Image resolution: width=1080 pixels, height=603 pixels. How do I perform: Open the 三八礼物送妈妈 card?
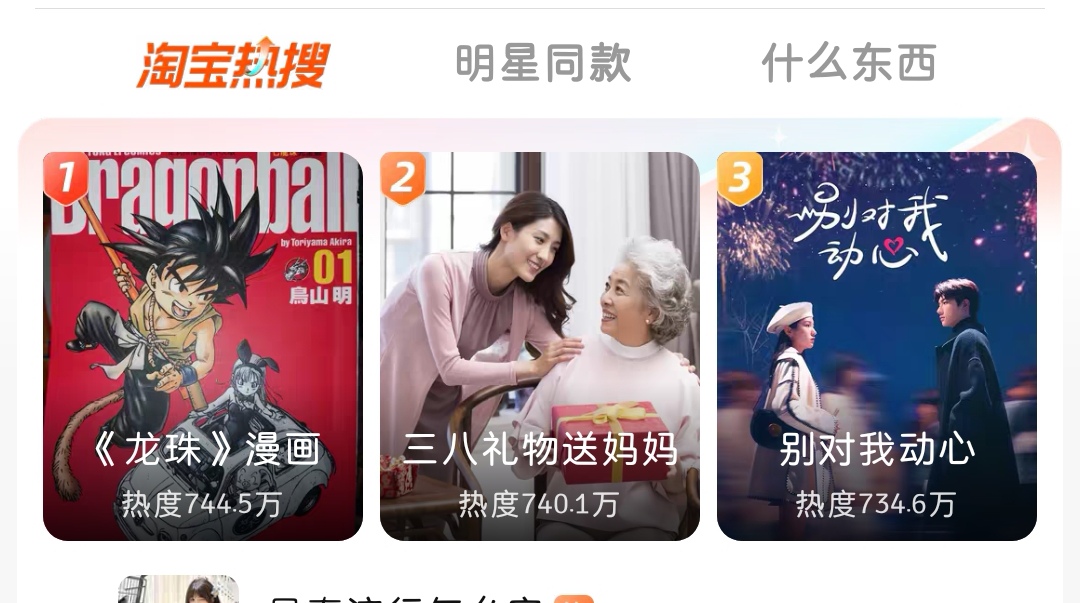click(x=540, y=346)
